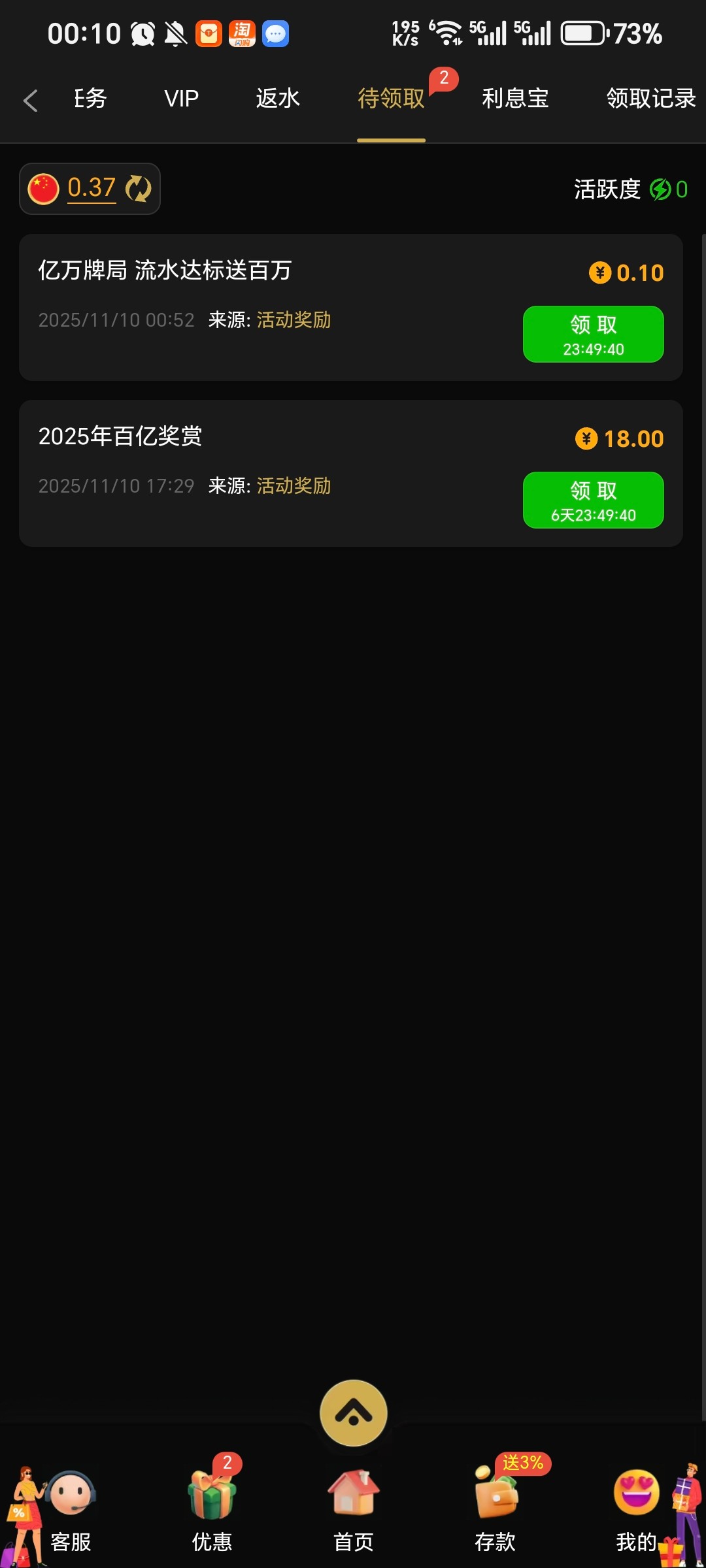Tap the green activity lightning icon (活跃度)
The image size is (706, 1568).
659,189
